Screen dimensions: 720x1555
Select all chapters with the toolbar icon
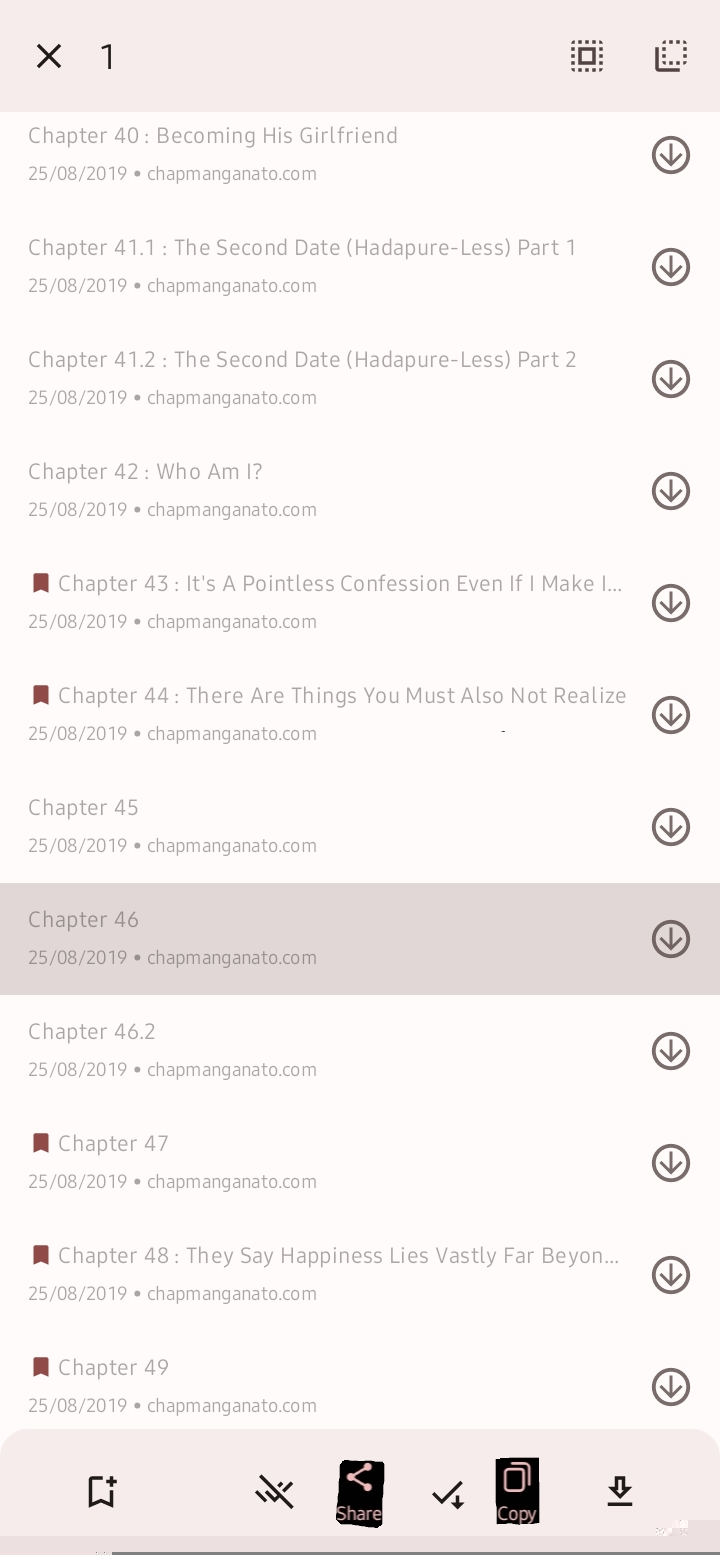[587, 56]
